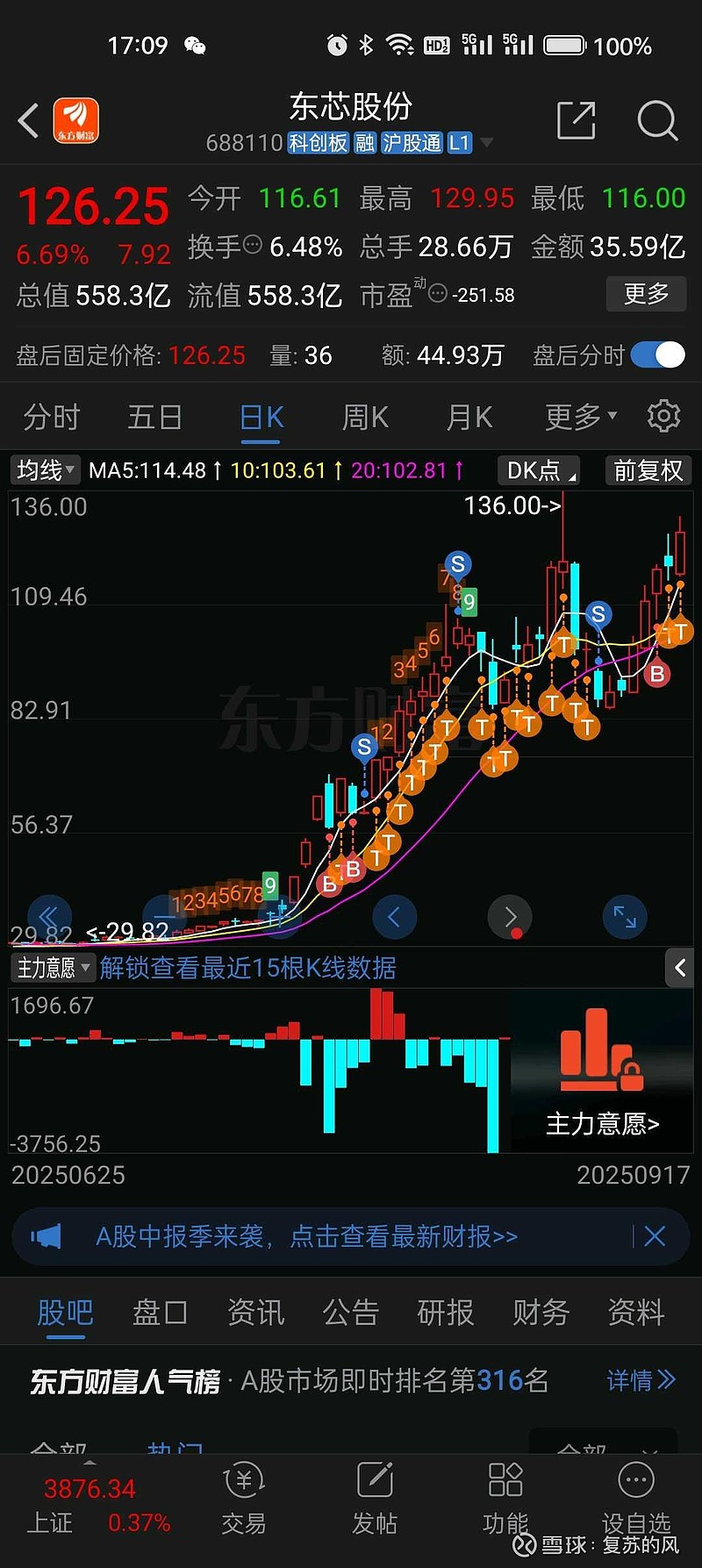Dismiss the A股中报季 announcement banner
Viewport: 702px width, 1568px height.
point(655,1235)
